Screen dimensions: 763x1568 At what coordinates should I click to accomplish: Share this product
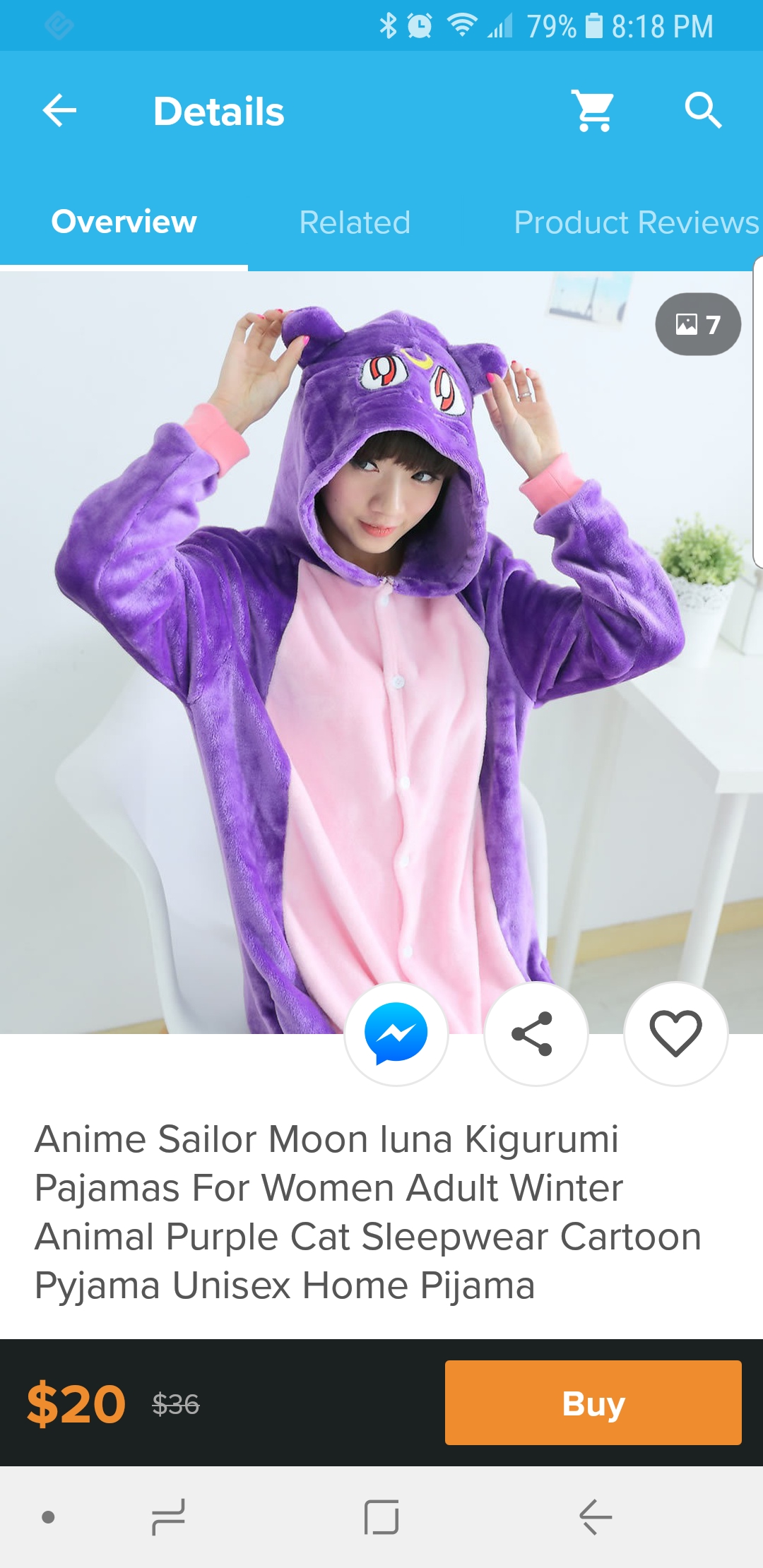(536, 1033)
